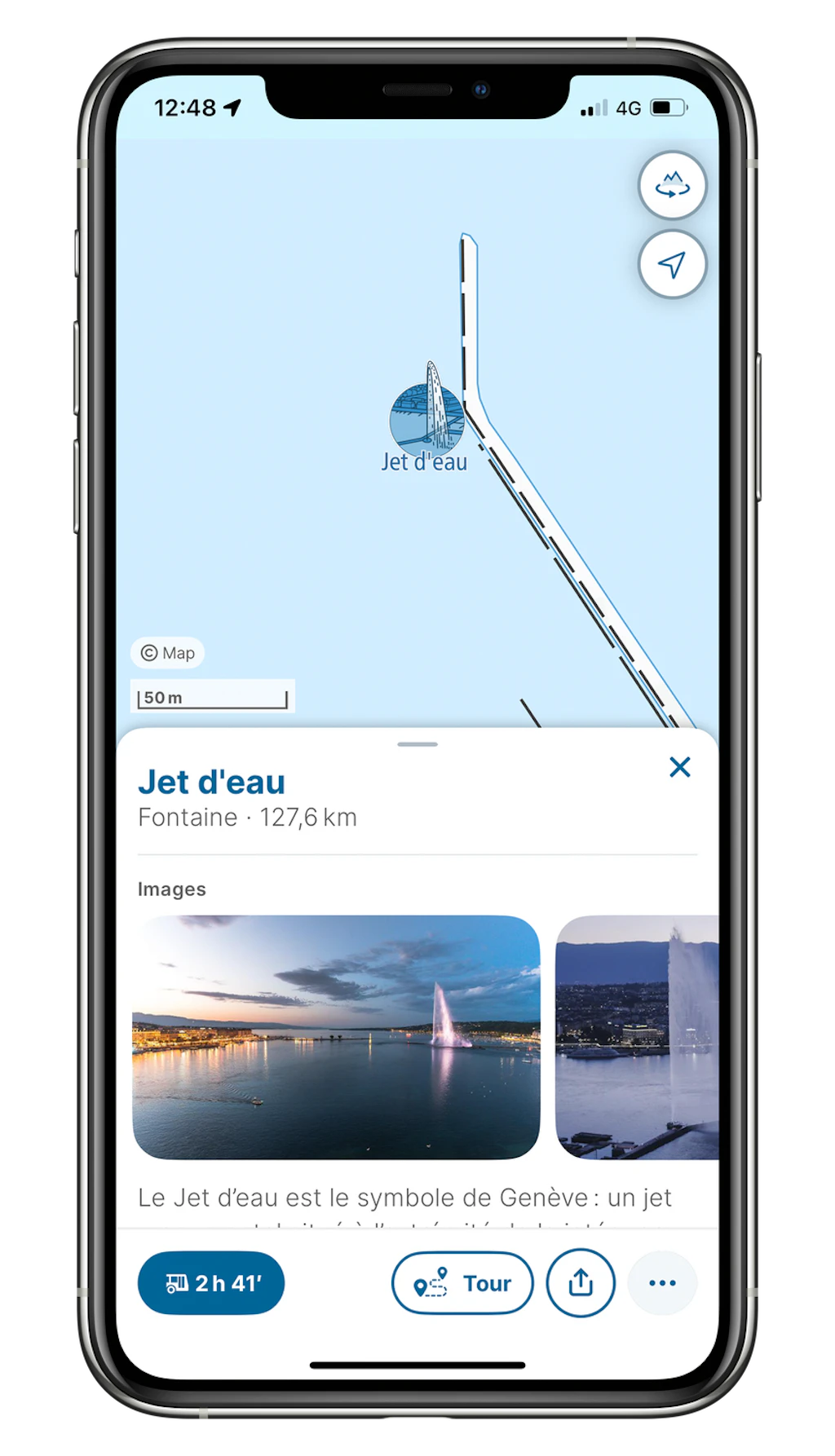The width and height of the screenshot is (835, 1456).
Task: Center map on my location
Action: tap(672, 264)
